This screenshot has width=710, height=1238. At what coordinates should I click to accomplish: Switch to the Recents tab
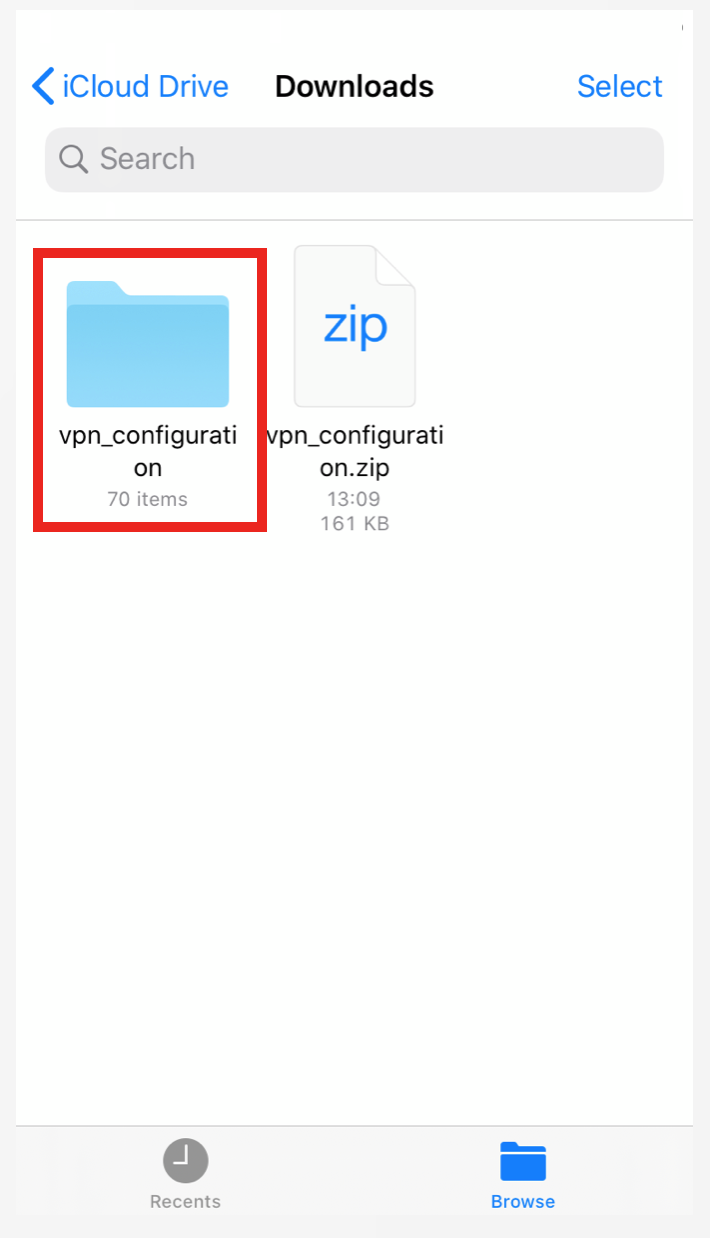(185, 1174)
